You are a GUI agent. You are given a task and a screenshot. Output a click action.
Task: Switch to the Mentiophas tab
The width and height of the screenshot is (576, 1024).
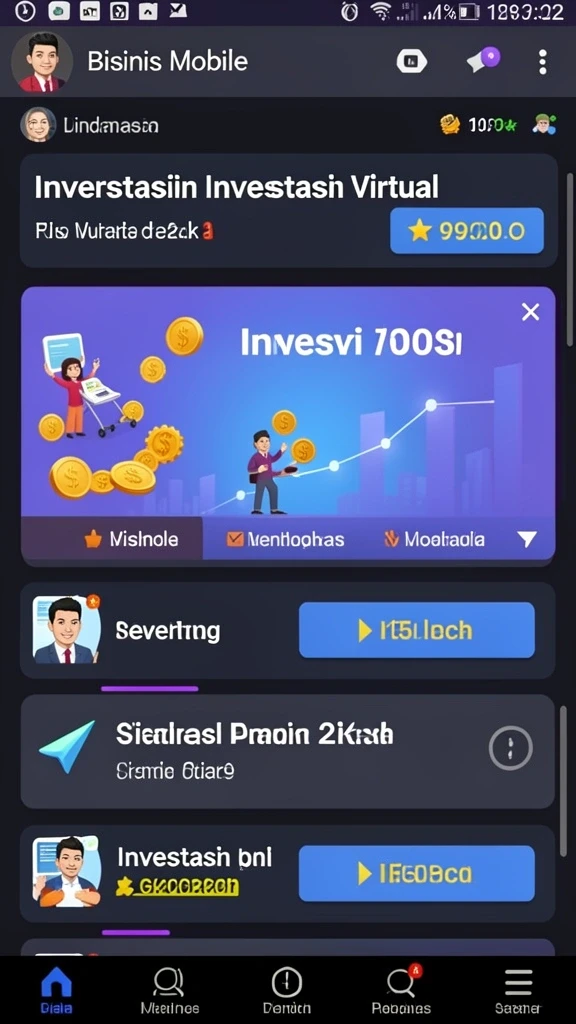pyautogui.click(x=285, y=539)
